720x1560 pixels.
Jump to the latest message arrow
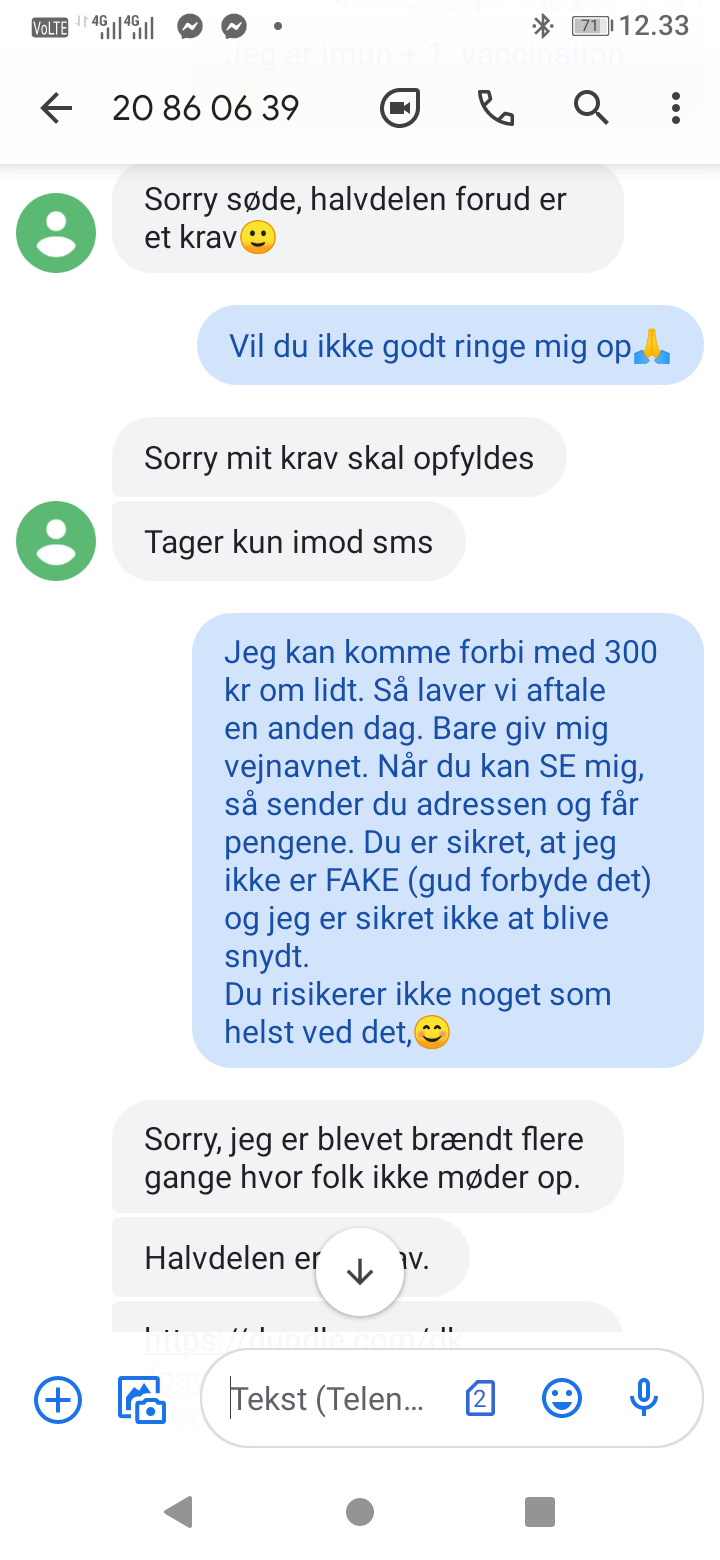[359, 1272]
